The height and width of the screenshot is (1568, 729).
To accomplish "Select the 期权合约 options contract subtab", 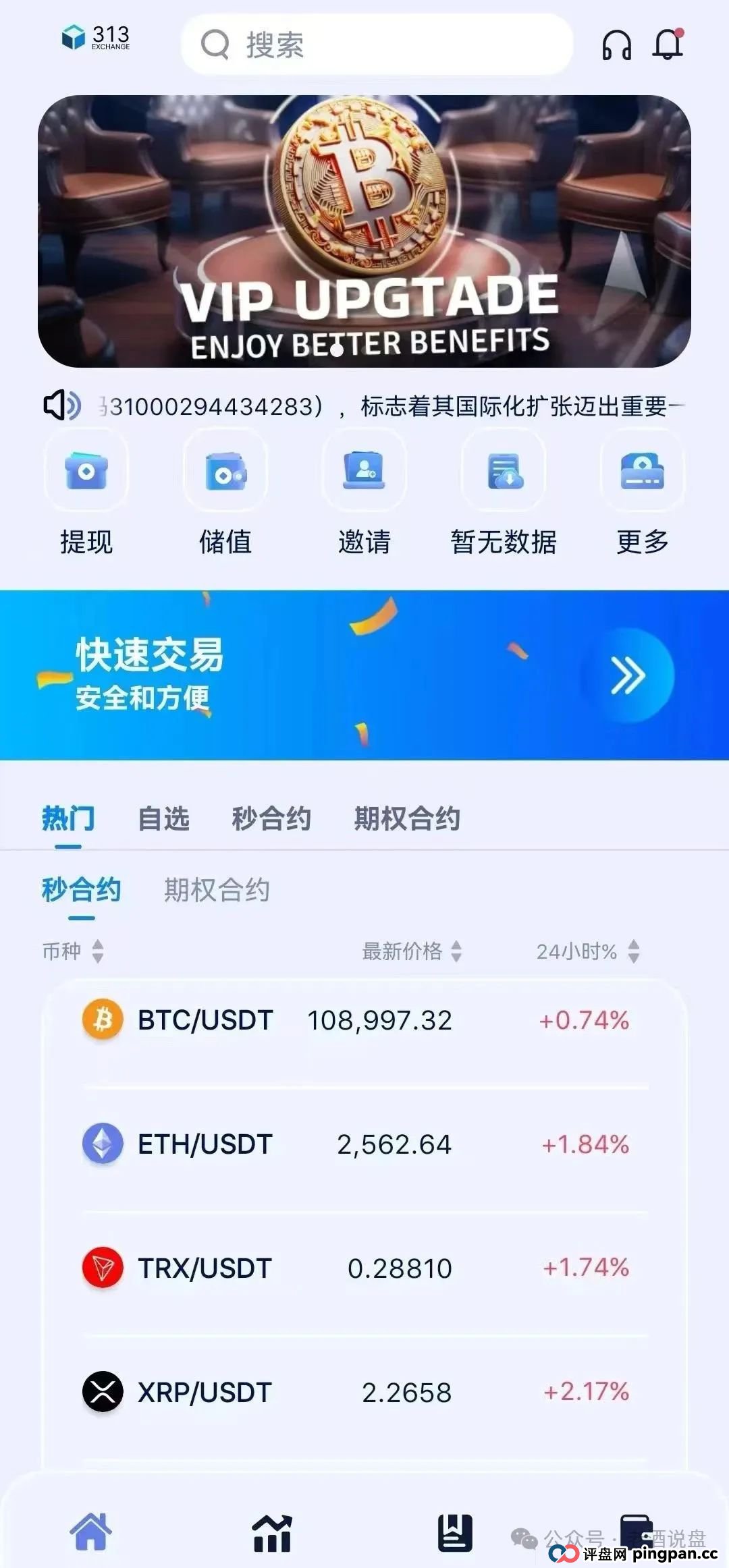I will click(x=216, y=891).
